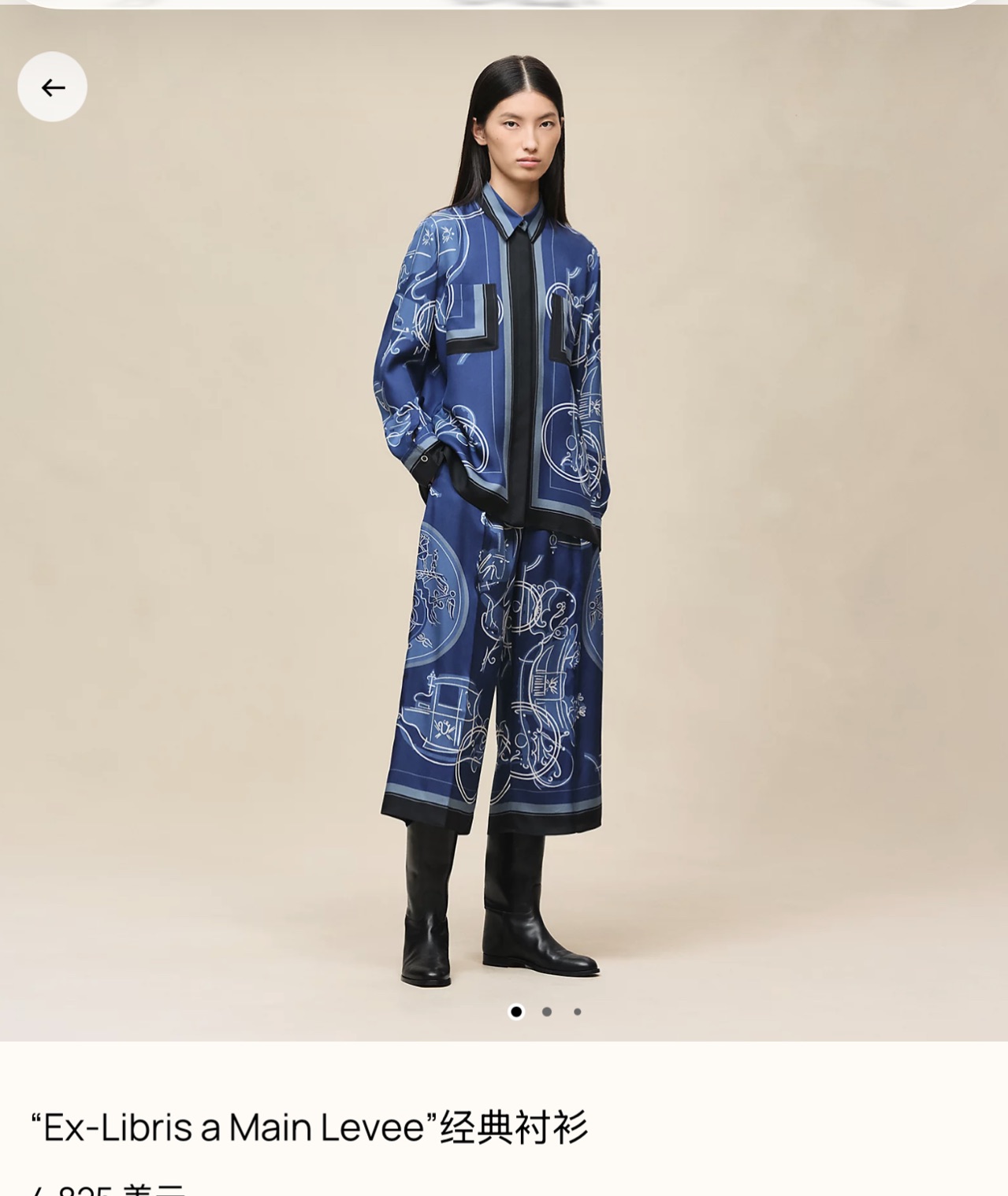Image resolution: width=1008 pixels, height=1196 pixels.
Task: Open the product photo in full view
Action: 504,526
